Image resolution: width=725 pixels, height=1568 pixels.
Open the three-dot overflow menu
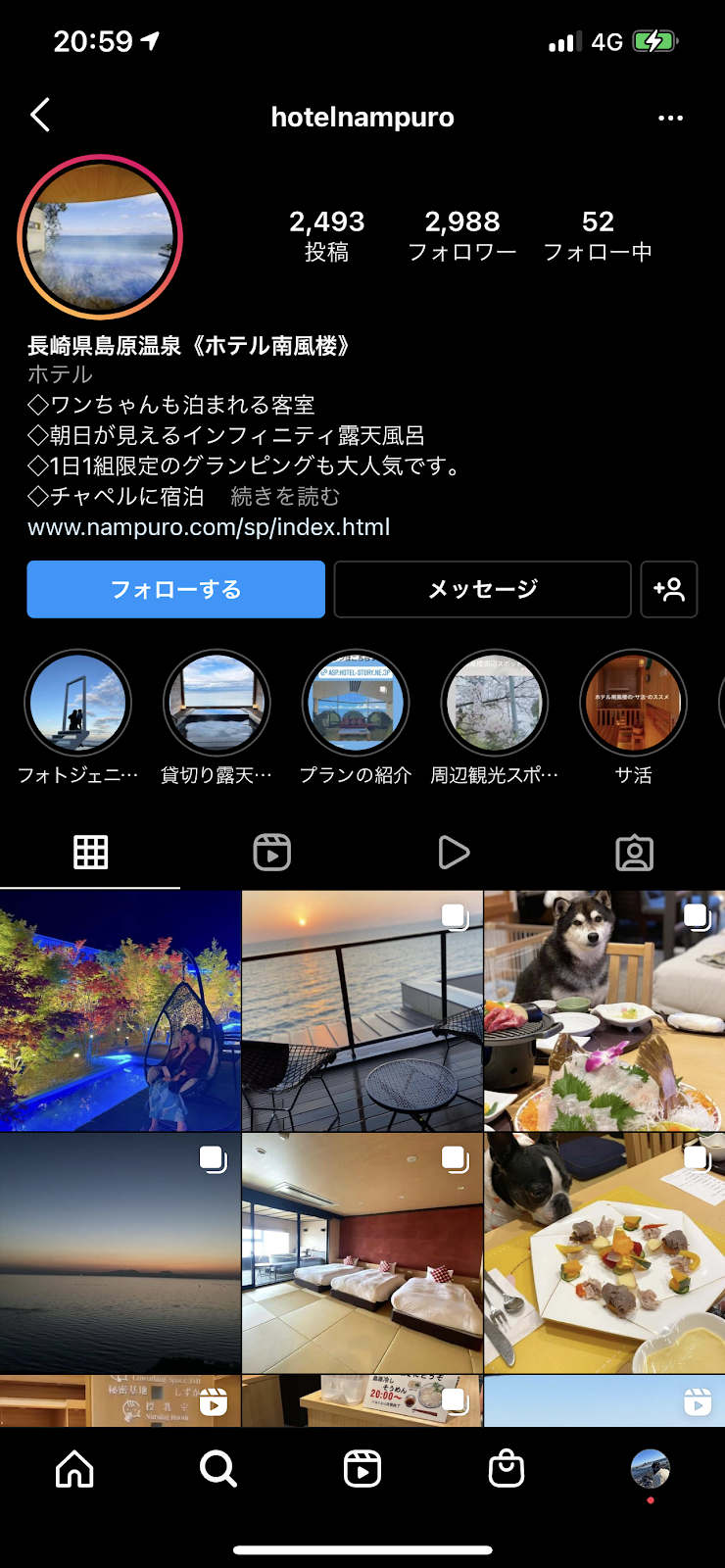pyautogui.click(x=670, y=118)
